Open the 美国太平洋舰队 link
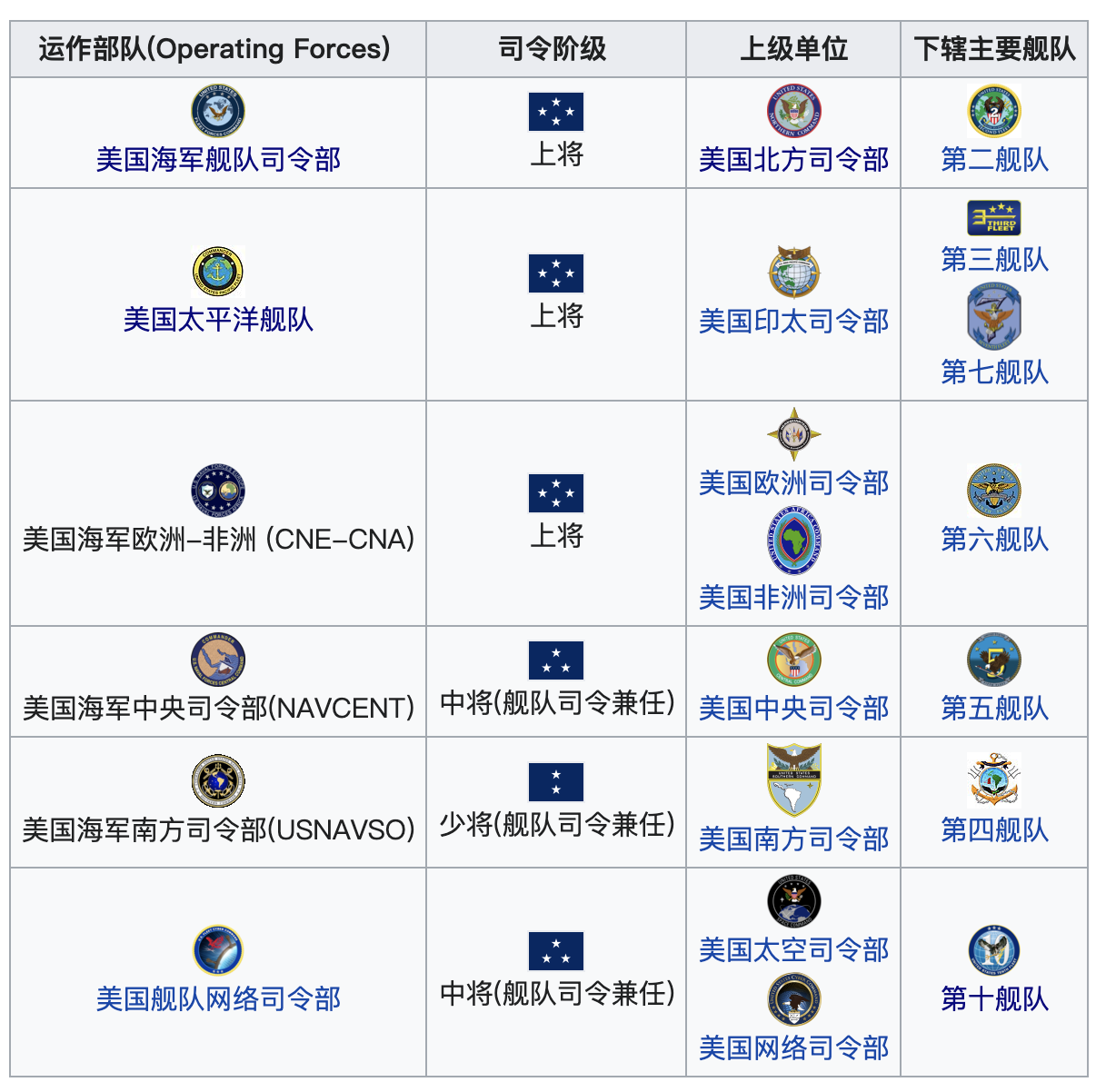This screenshot has width=1096, height=1092. point(218,320)
